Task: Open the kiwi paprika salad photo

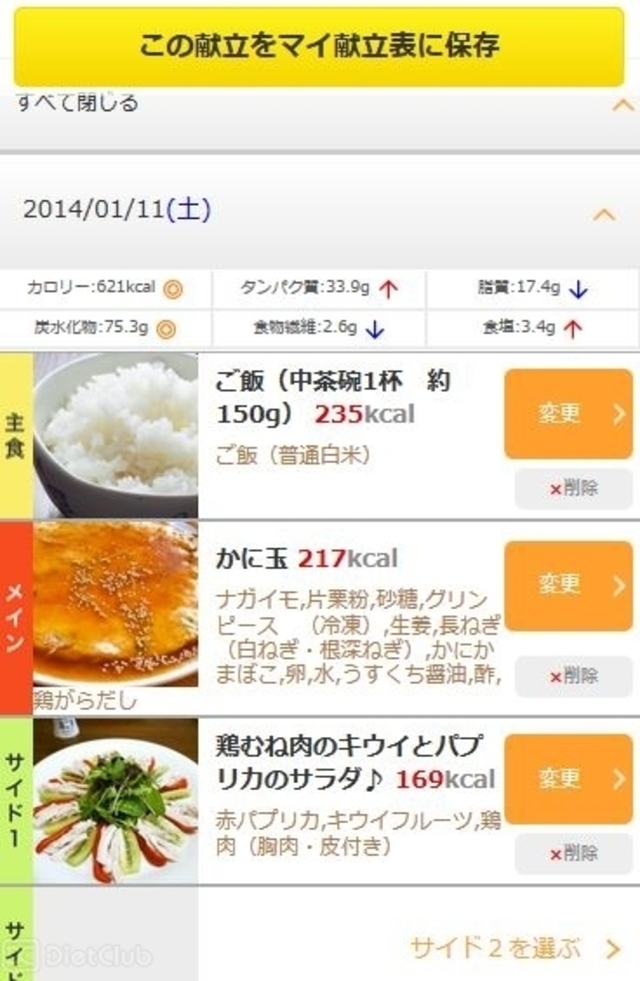Action: [116, 801]
